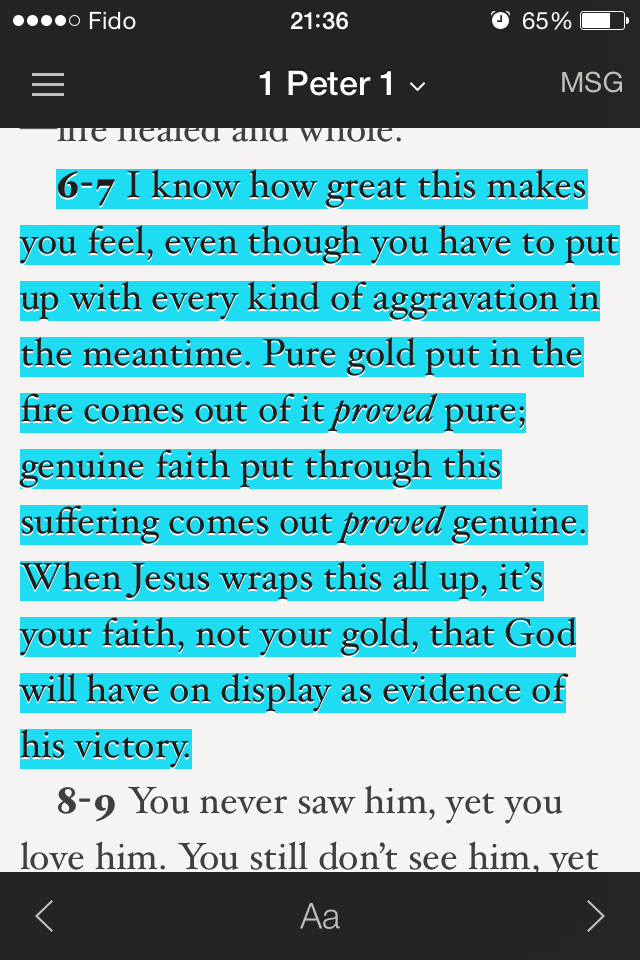Change the MSG Bible version
The image size is (640, 960).
point(591,83)
